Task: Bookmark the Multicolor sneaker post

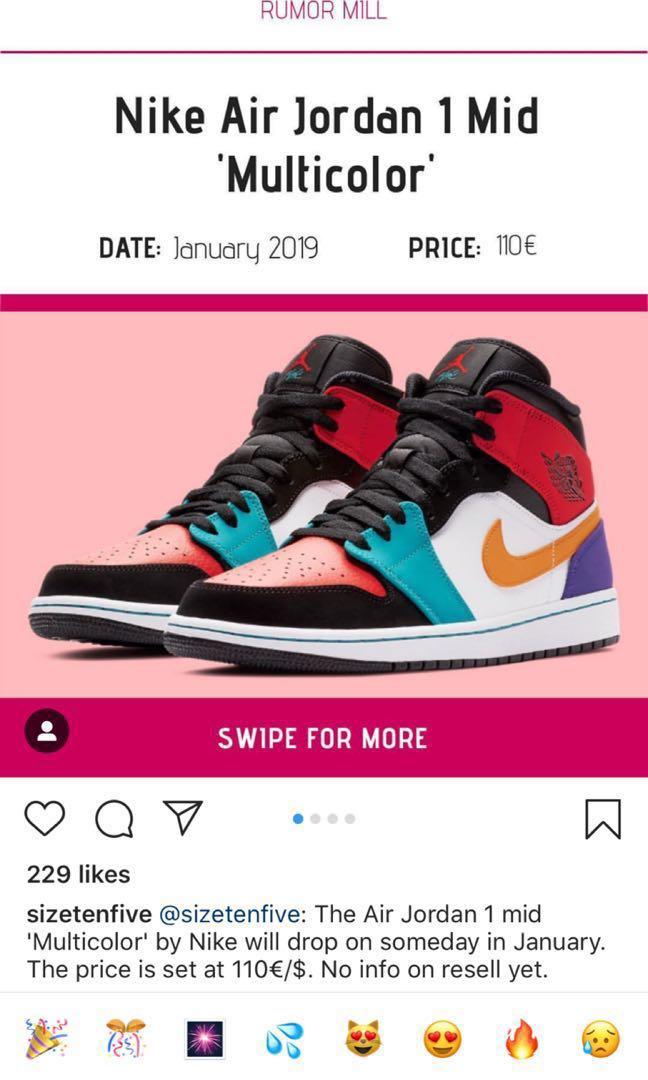Action: tap(602, 819)
